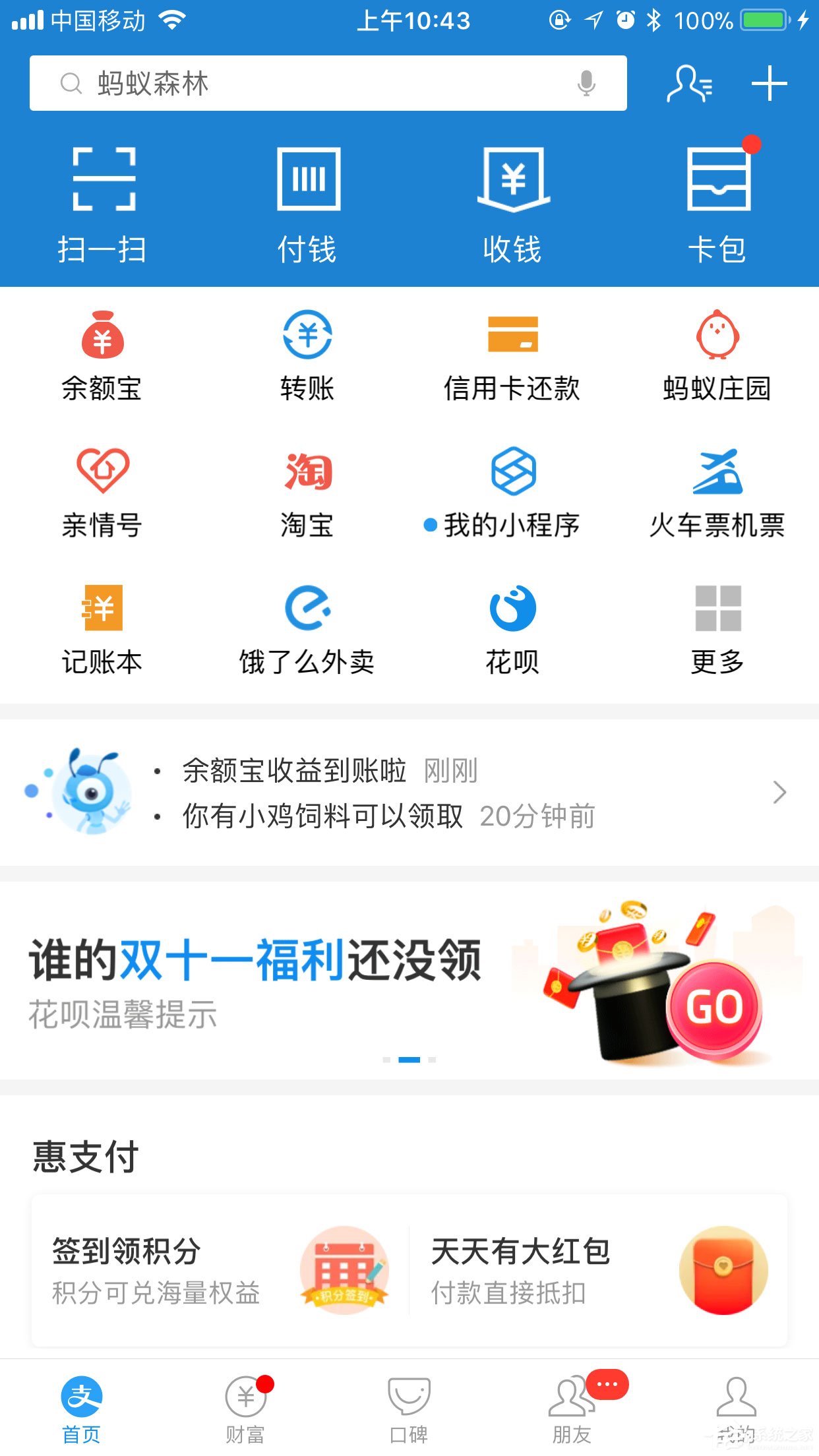Switch to the 财富 tab
Screen dimensions: 819x1456
(x=245, y=1411)
